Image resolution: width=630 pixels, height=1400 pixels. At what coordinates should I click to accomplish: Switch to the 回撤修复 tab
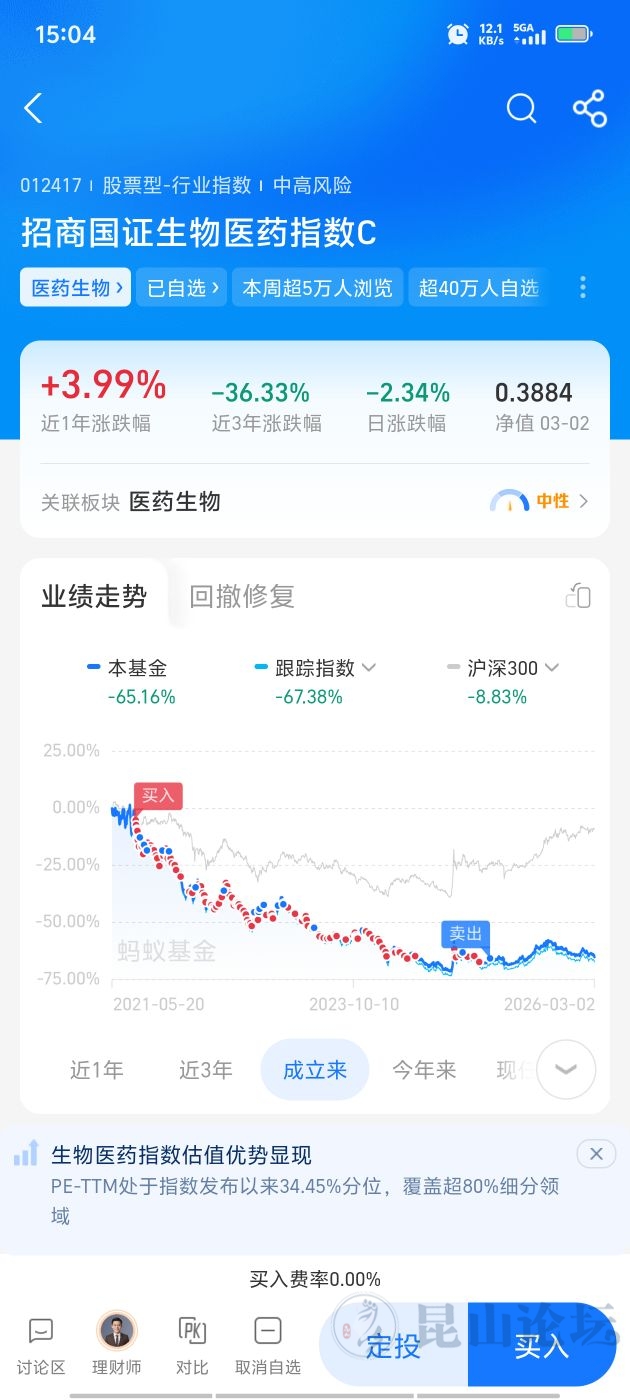tap(242, 597)
